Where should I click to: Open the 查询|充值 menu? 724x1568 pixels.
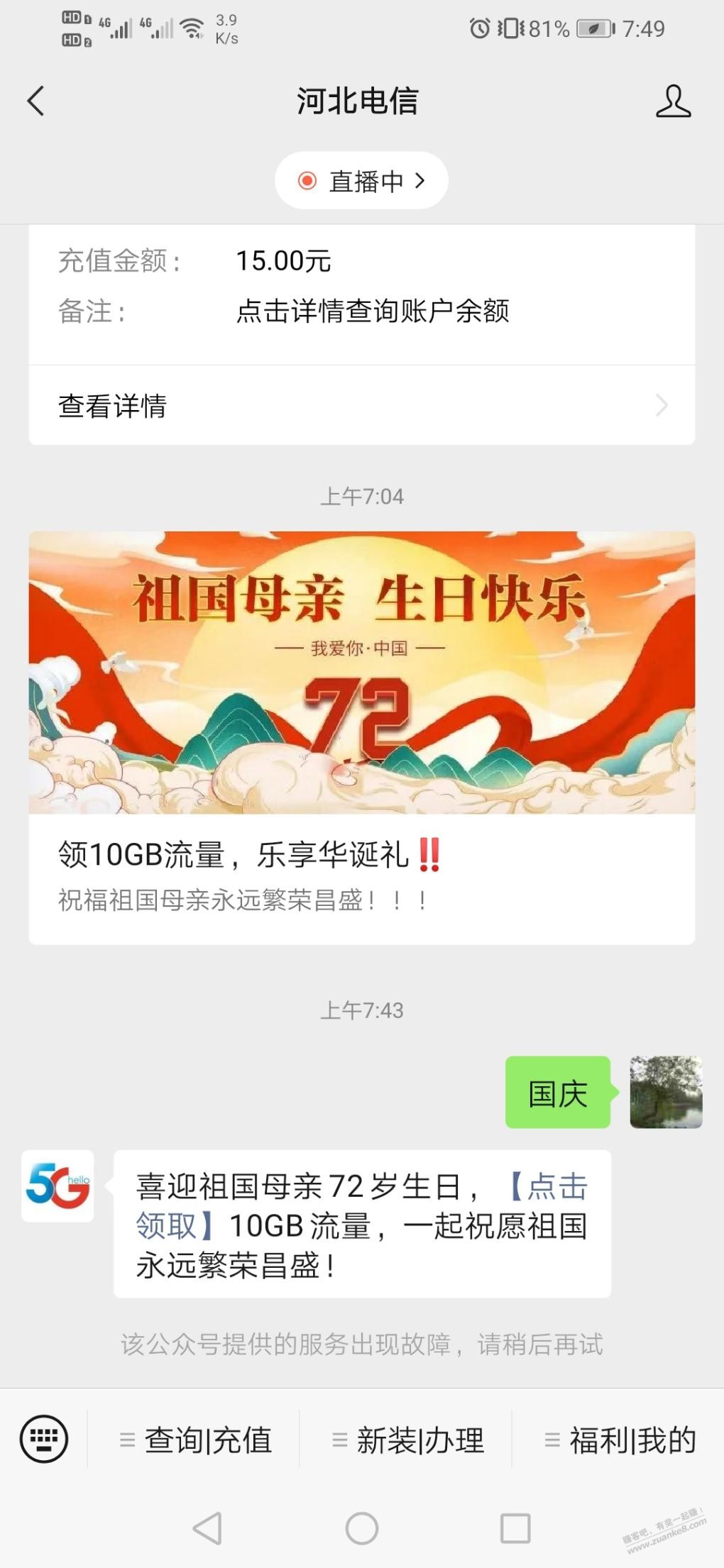[x=195, y=1440]
